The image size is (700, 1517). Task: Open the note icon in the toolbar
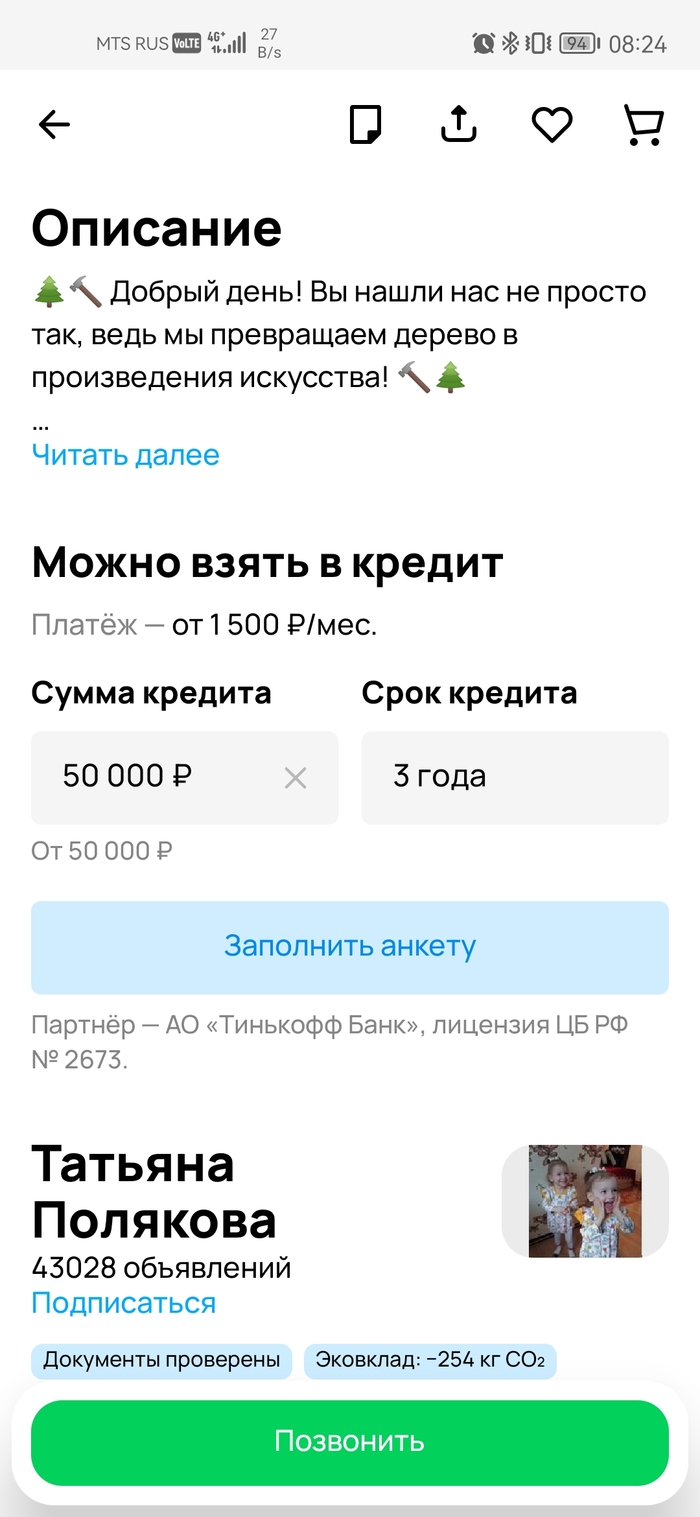pos(365,125)
